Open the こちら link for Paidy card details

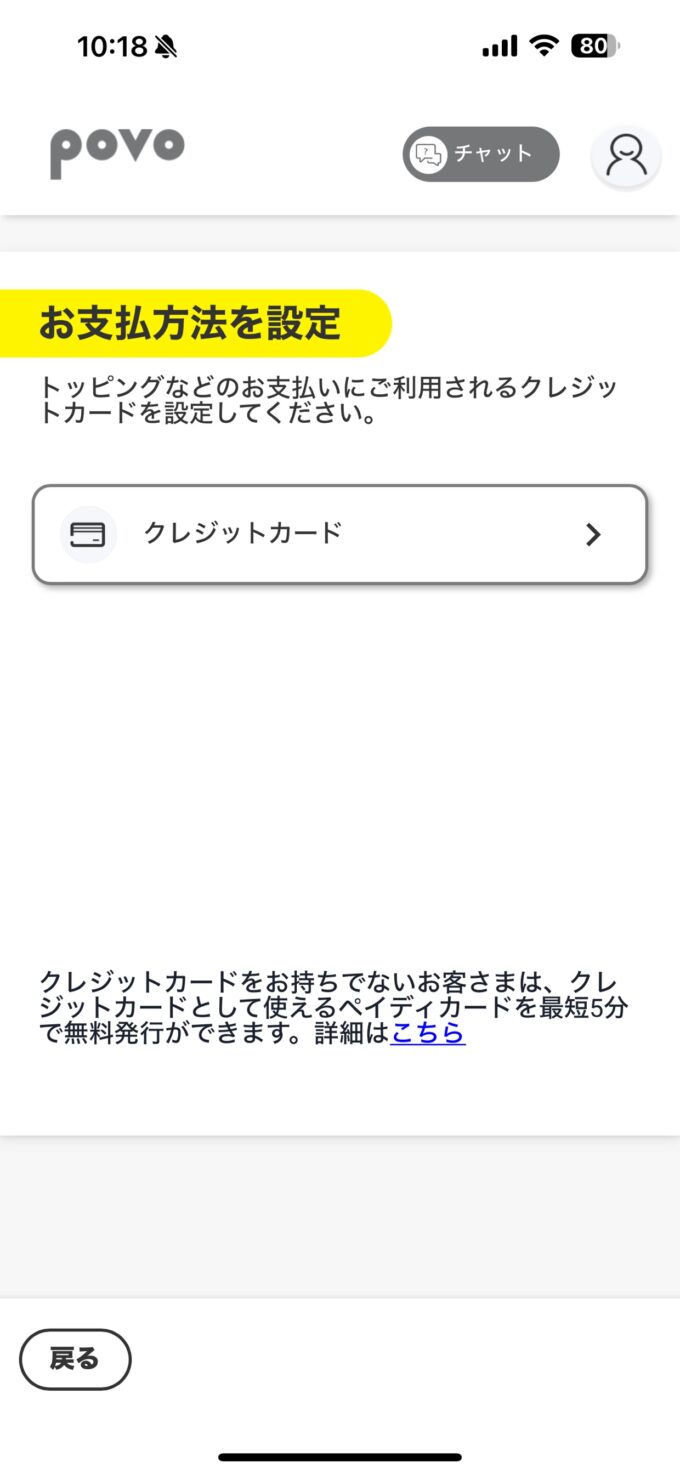pos(428,1033)
